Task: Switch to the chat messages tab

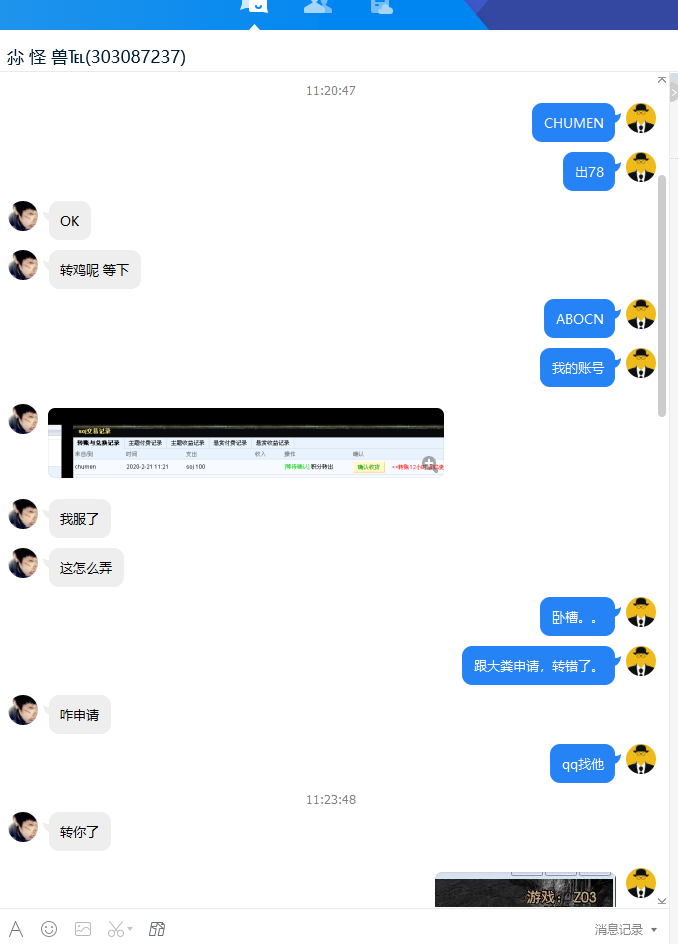Action: coord(255,8)
